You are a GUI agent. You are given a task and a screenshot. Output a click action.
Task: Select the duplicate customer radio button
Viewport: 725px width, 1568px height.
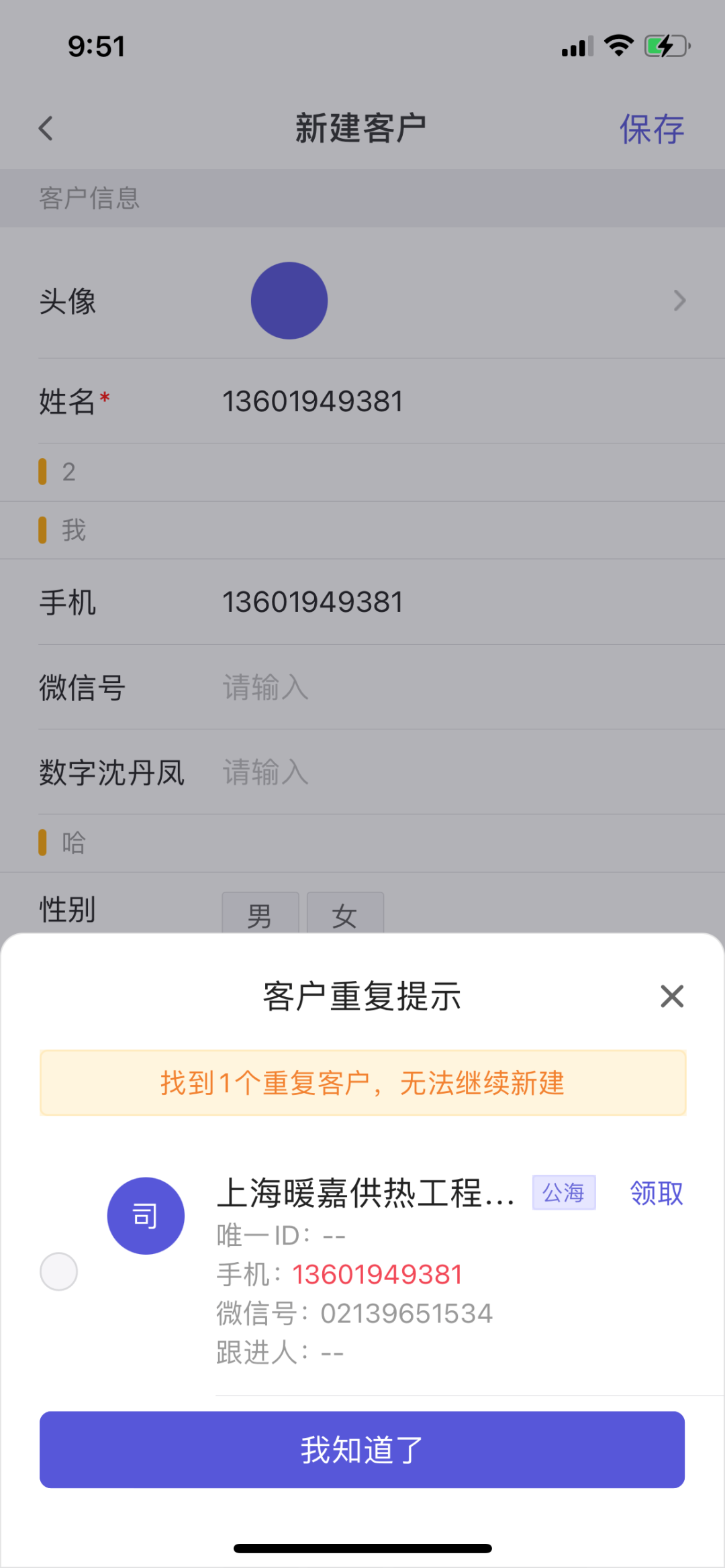click(59, 1270)
